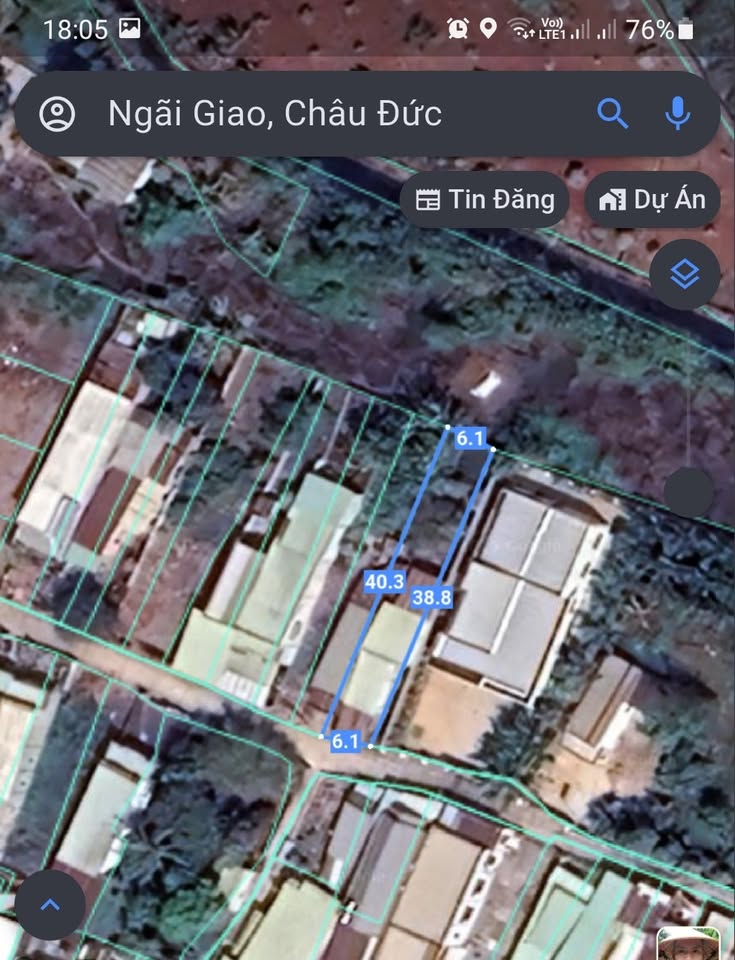Open the Tin Đăng chip
Screen dimensions: 735x960
(485, 199)
